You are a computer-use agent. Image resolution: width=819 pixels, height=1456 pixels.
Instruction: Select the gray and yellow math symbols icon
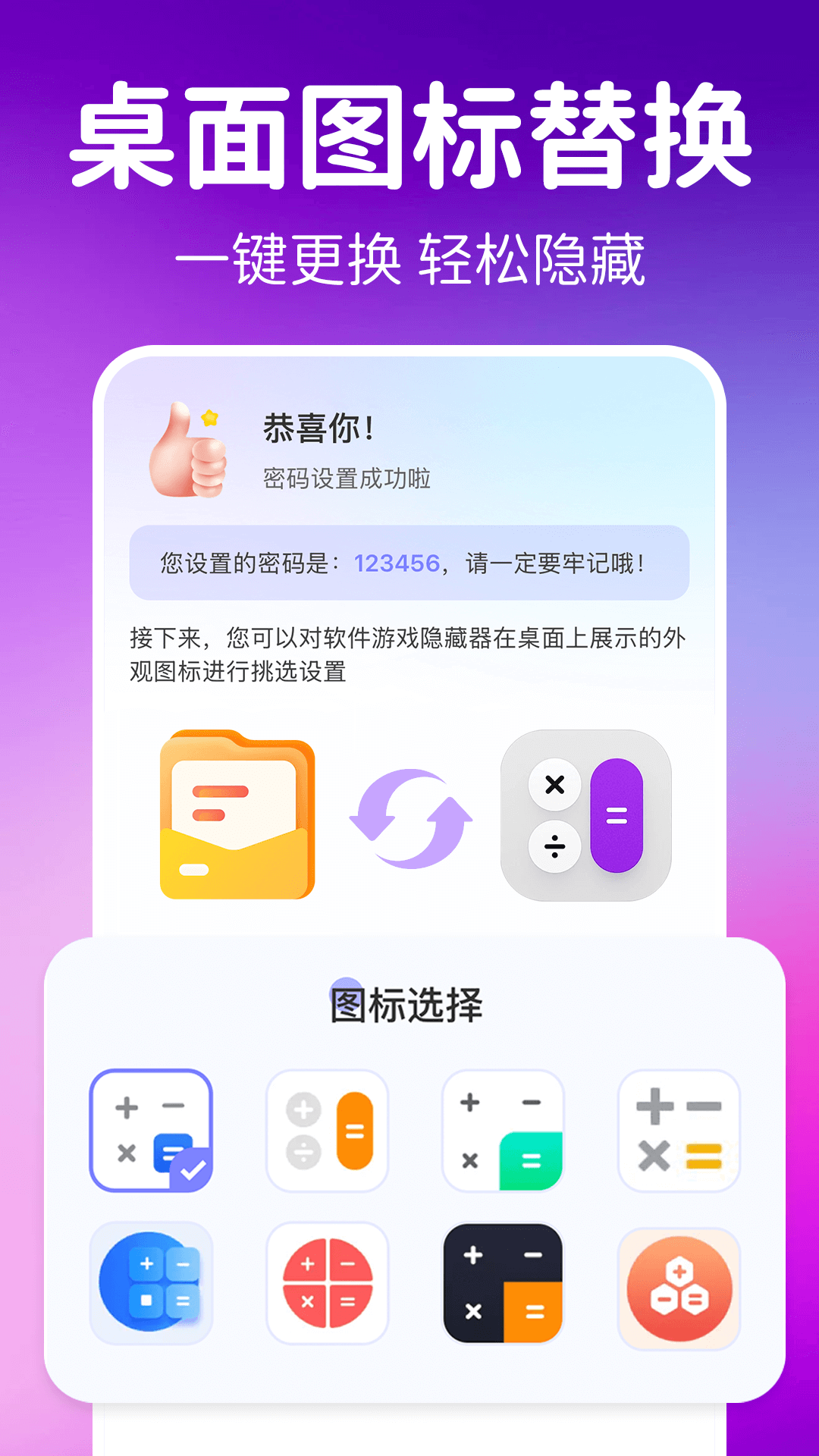[679, 1131]
